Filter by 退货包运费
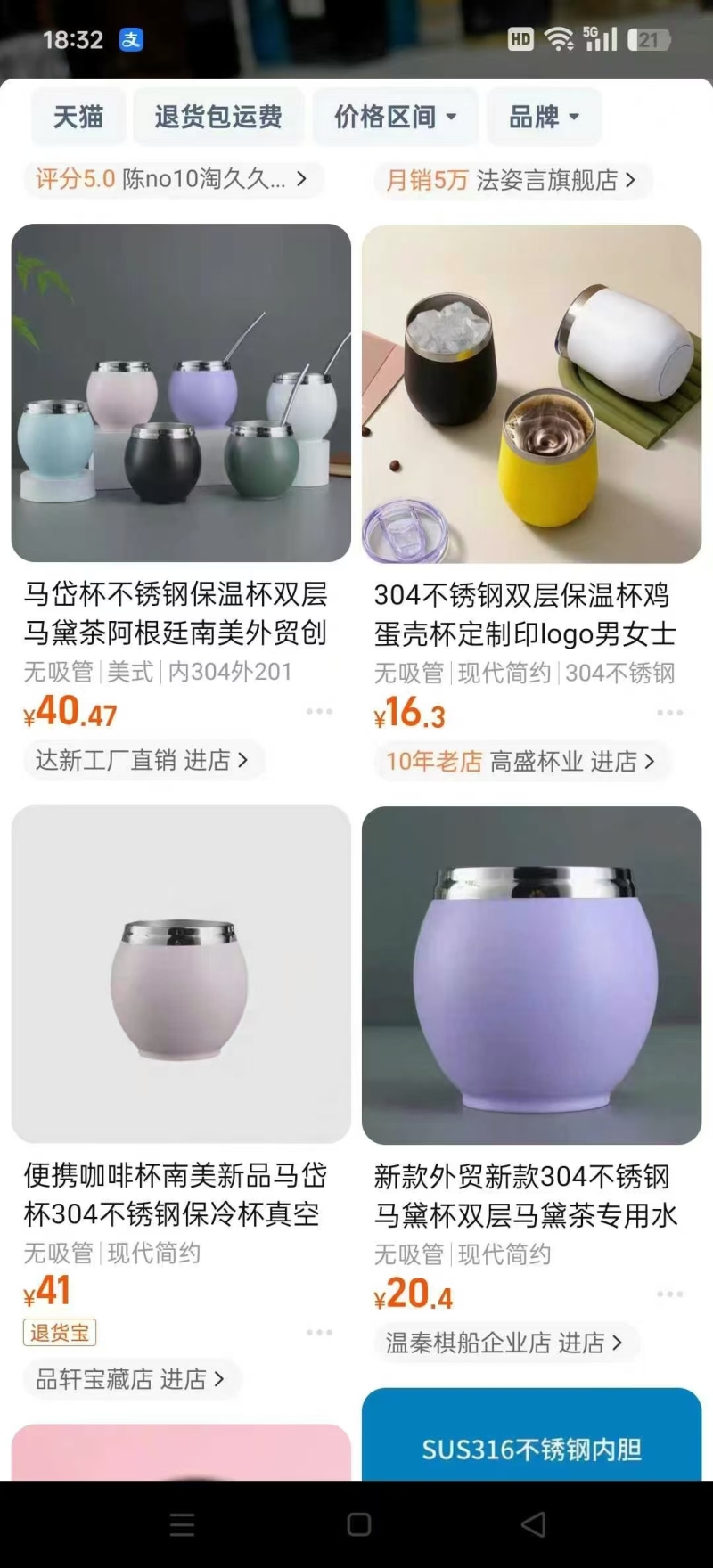This screenshot has width=713, height=1568. [x=218, y=117]
